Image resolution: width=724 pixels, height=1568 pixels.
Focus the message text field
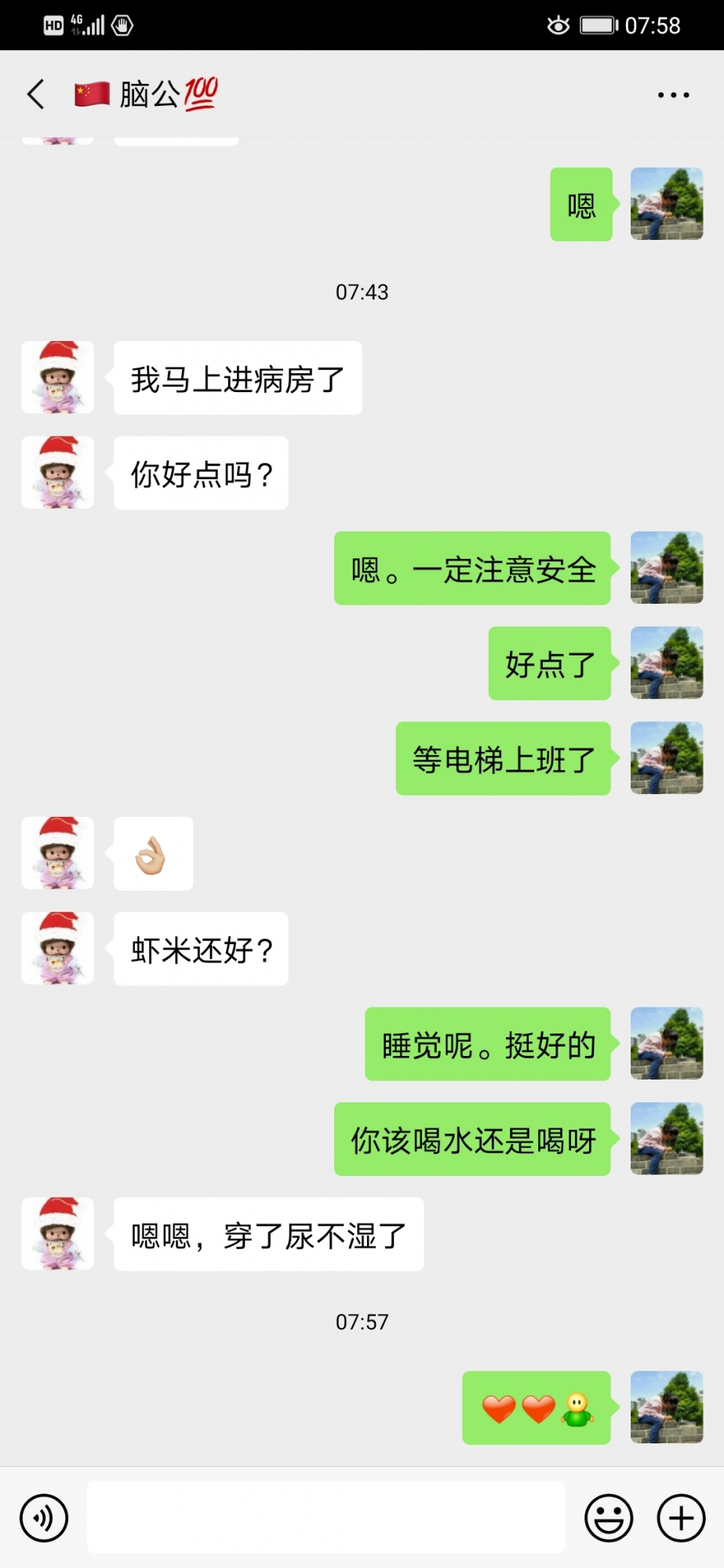click(x=326, y=1517)
